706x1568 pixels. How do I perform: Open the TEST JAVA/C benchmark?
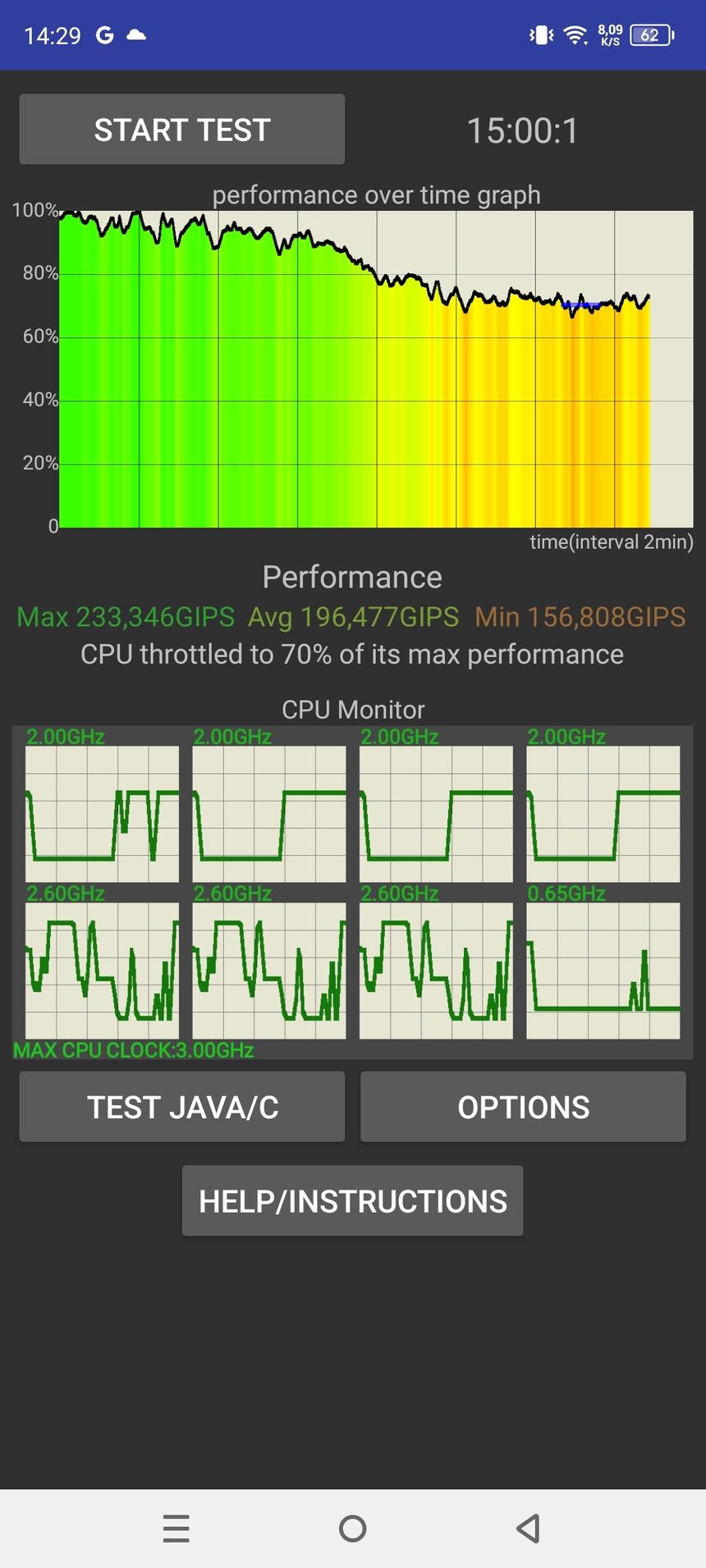(x=181, y=1106)
